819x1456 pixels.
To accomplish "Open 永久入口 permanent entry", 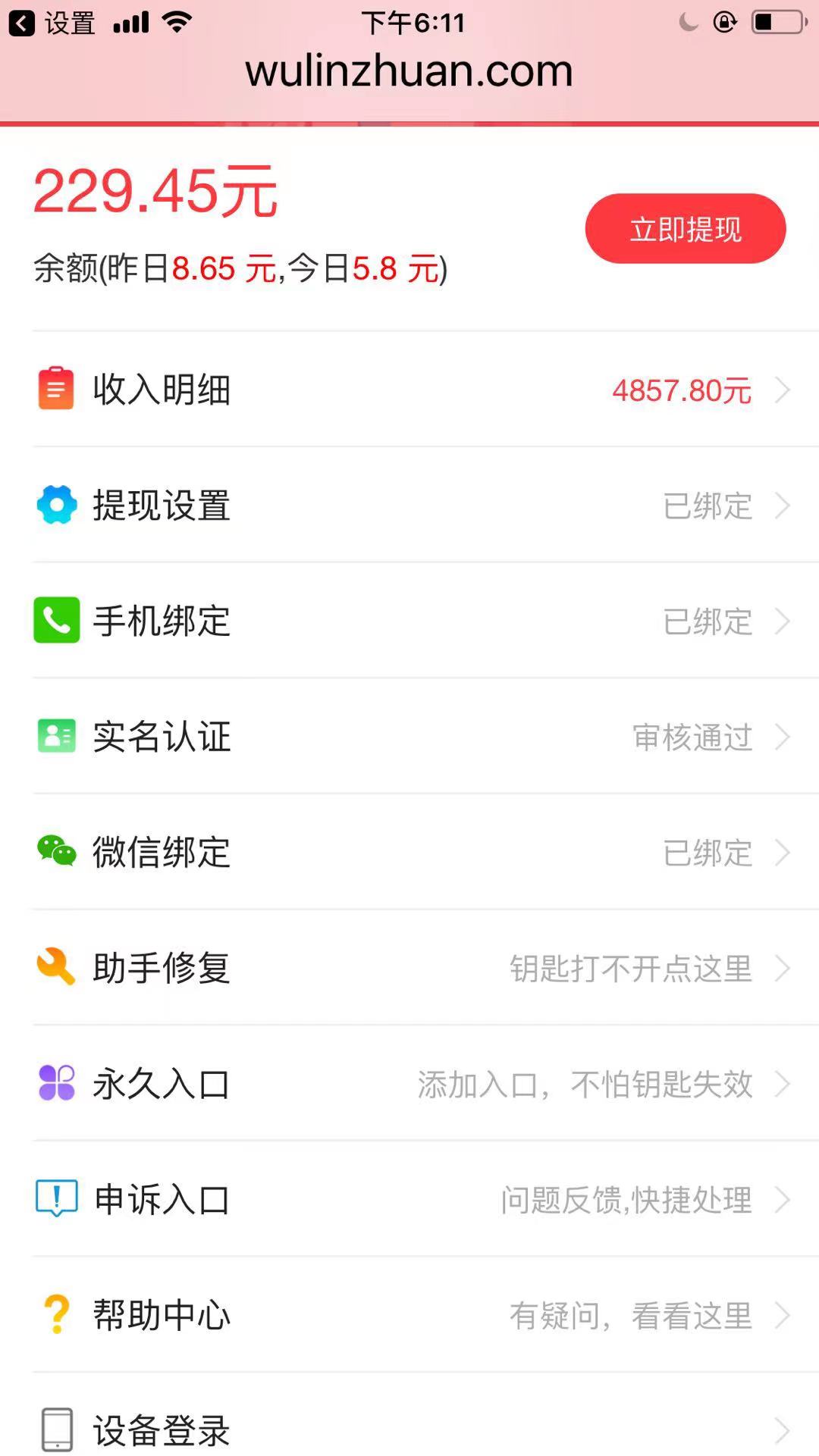I will 425,1083.
